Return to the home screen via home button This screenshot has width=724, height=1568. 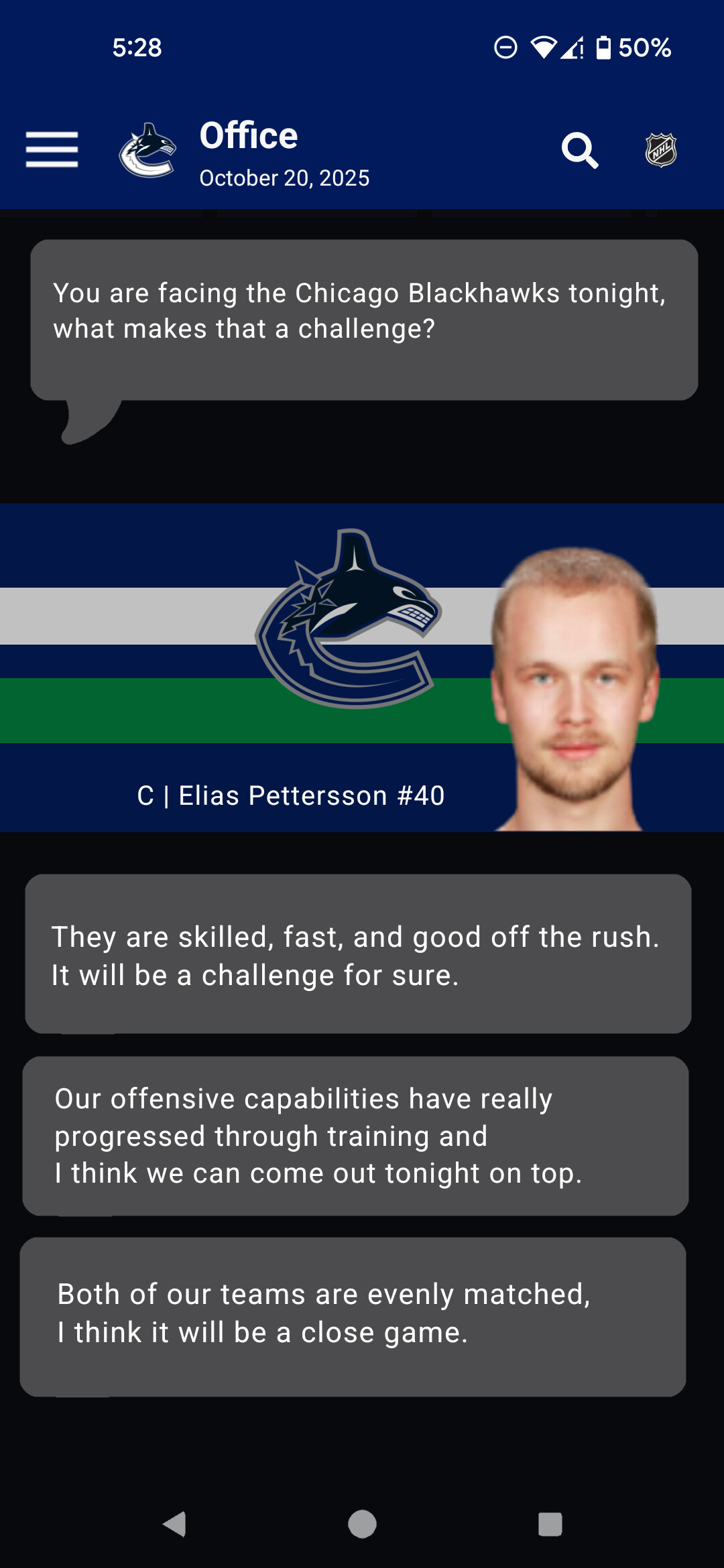coord(362,1524)
